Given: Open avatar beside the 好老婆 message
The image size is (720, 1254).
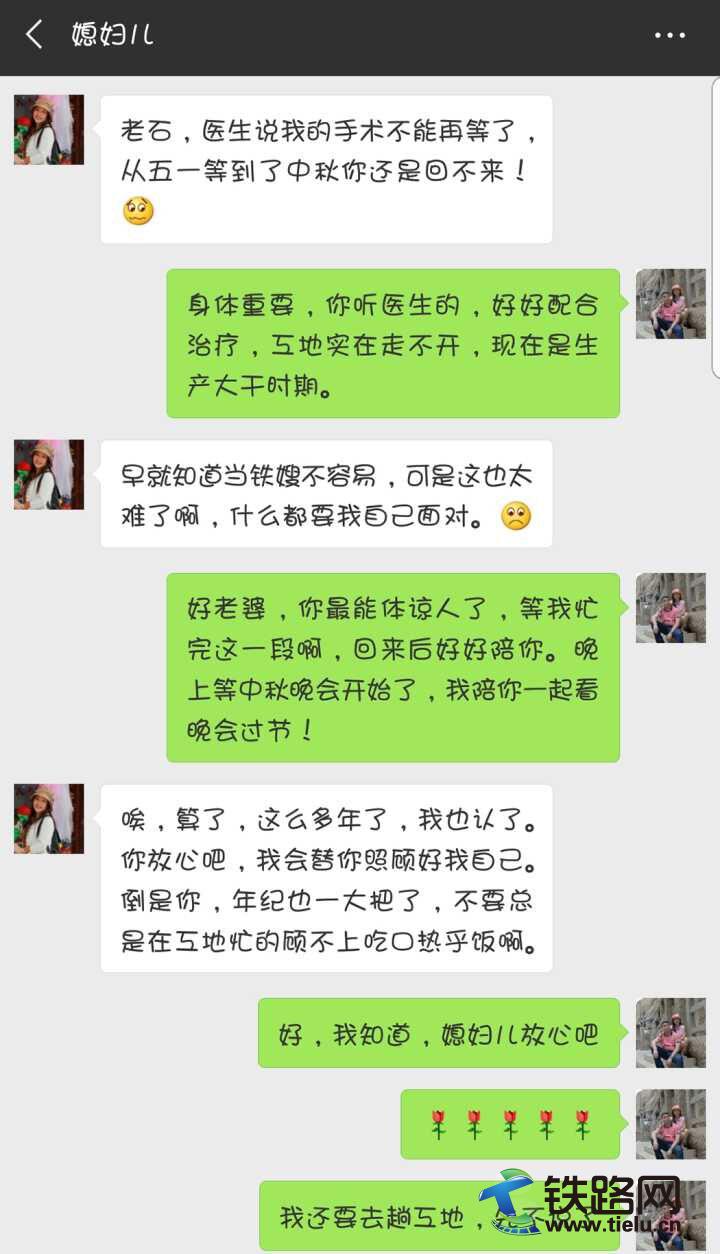Looking at the screenshot, I should pyautogui.click(x=670, y=607).
